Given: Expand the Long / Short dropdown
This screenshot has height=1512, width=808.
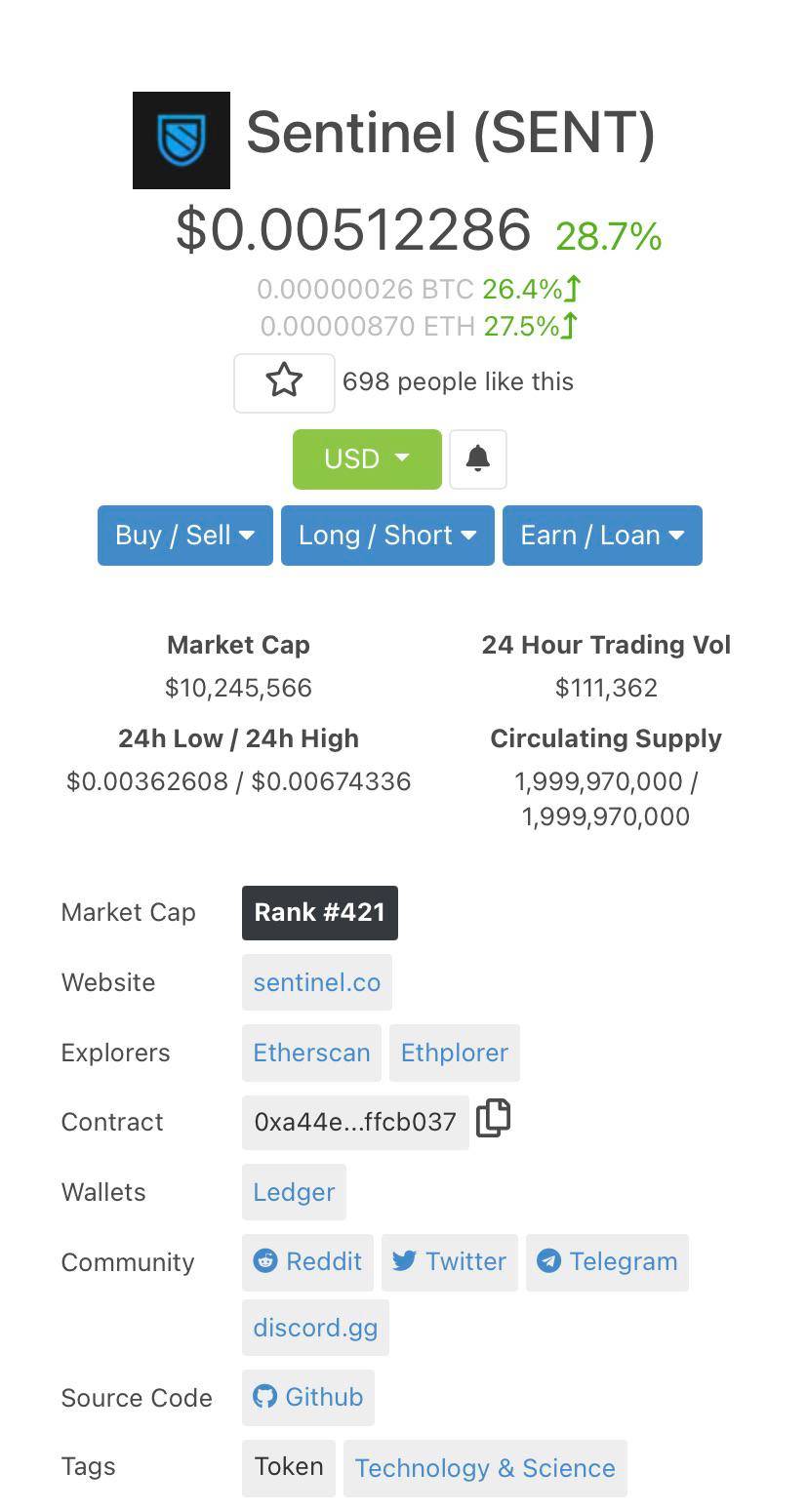Looking at the screenshot, I should click(x=386, y=535).
